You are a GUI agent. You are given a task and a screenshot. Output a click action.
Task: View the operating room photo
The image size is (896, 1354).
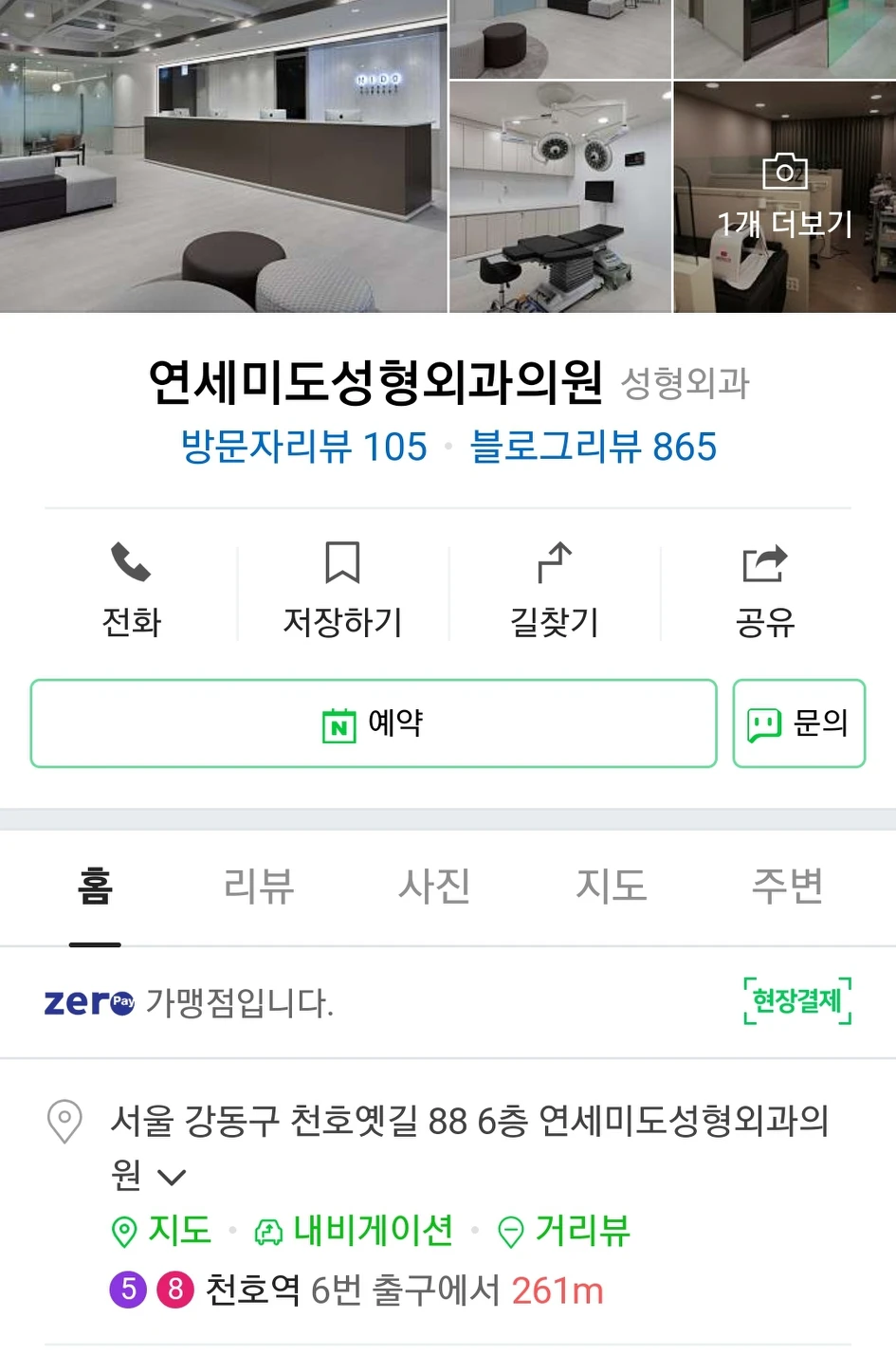559,197
